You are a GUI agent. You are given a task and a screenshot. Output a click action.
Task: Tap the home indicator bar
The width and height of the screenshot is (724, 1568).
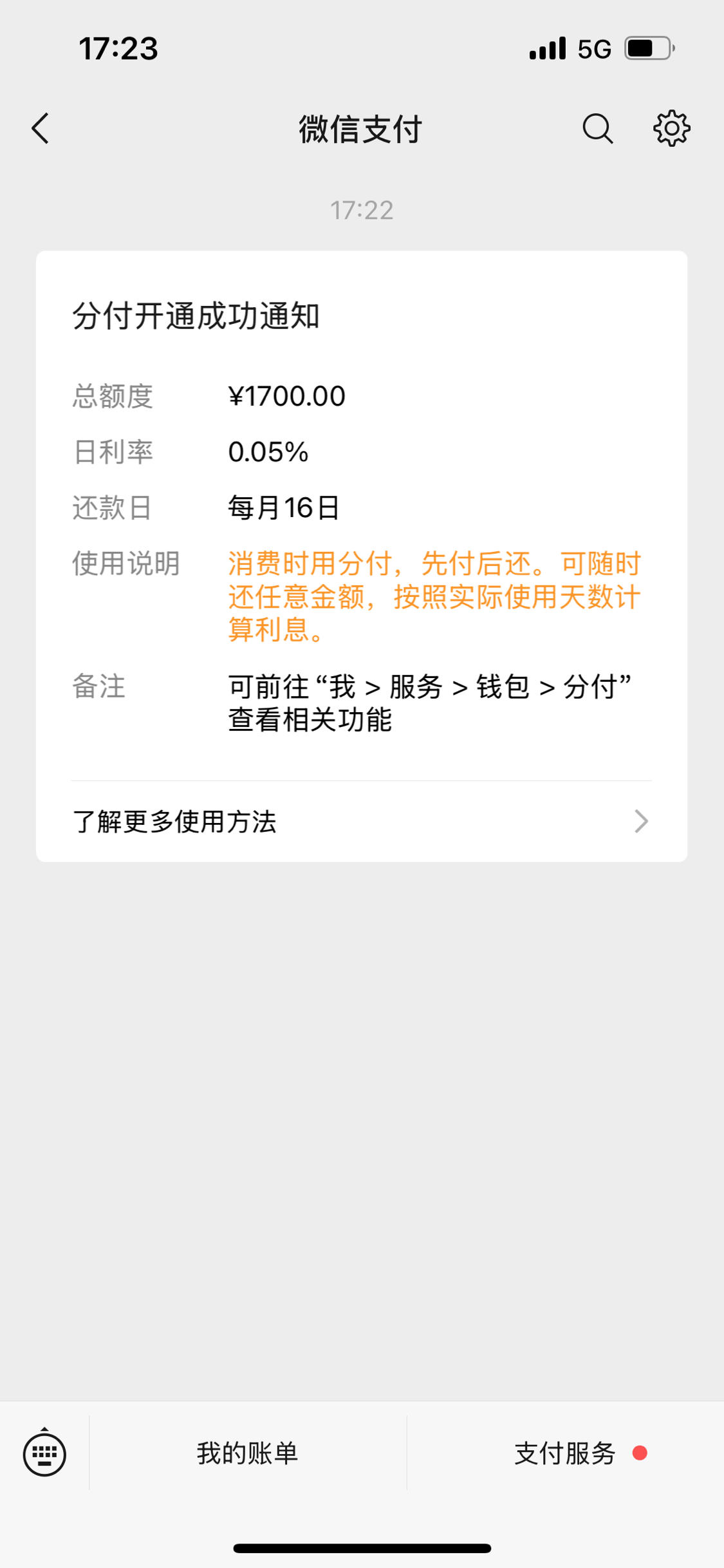[x=362, y=1548]
